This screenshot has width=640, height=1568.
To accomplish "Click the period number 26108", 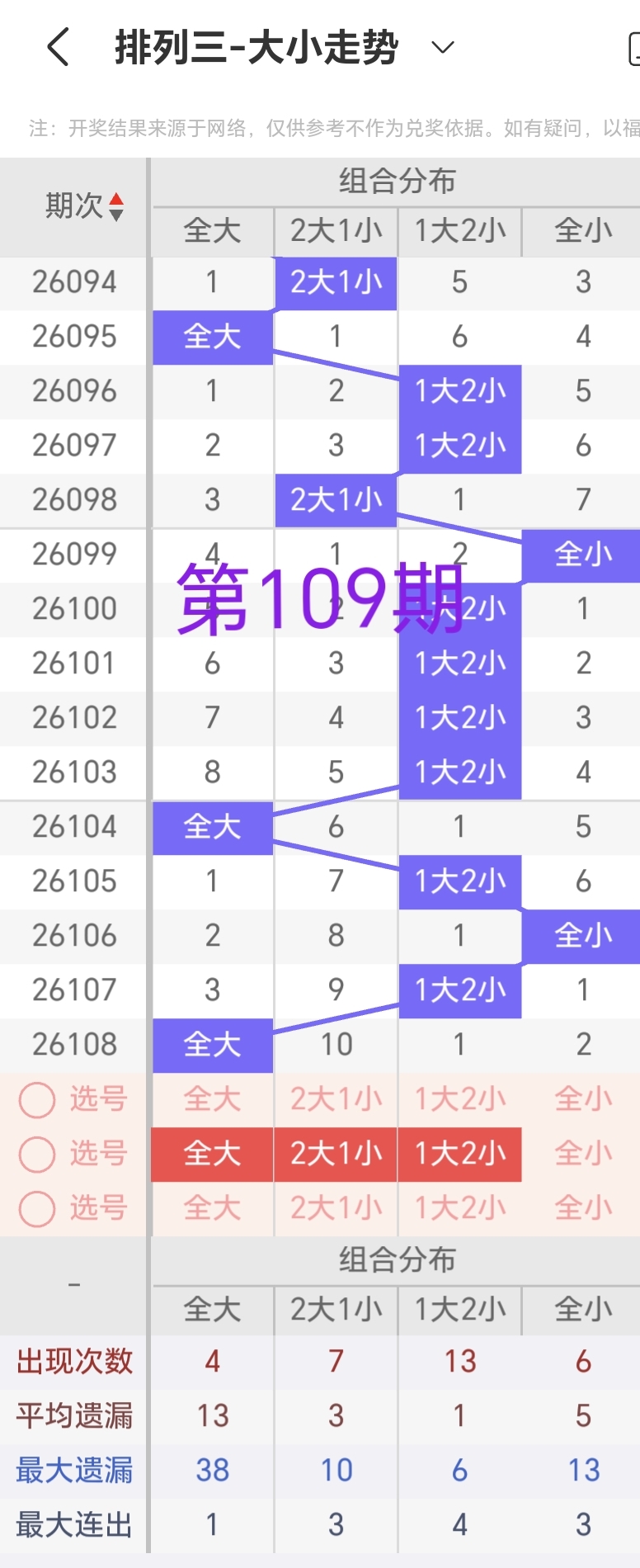I will pyautogui.click(x=74, y=1044).
